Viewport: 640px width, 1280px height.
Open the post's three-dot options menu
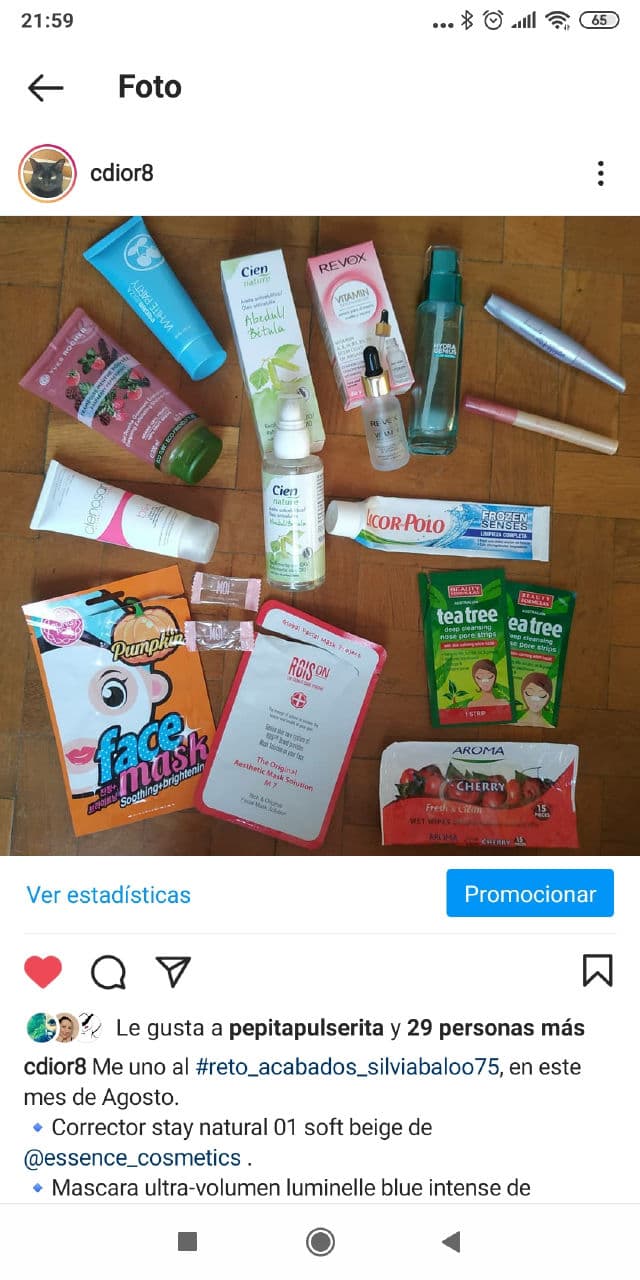[600, 174]
